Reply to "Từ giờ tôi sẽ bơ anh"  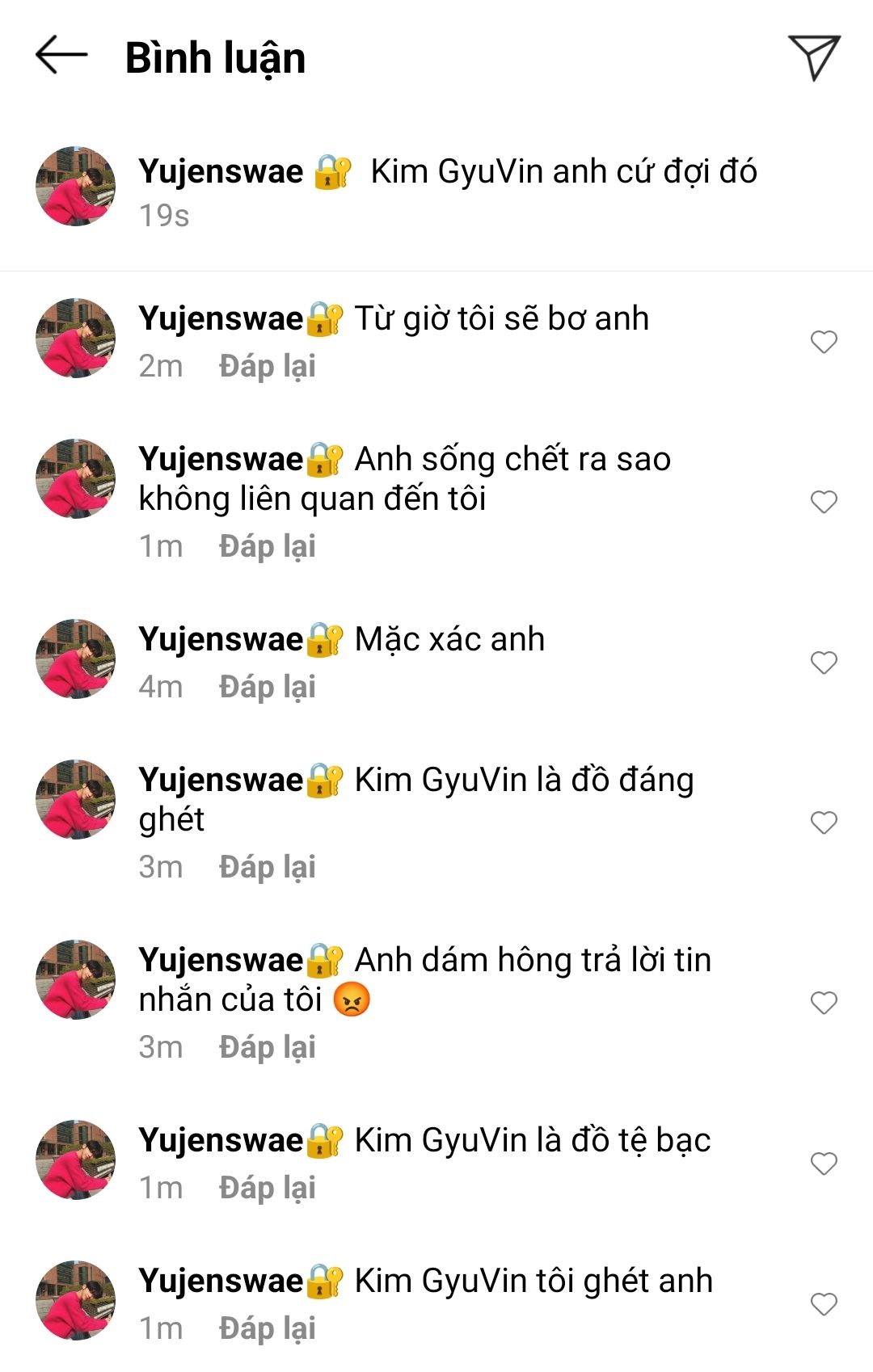[x=267, y=366]
